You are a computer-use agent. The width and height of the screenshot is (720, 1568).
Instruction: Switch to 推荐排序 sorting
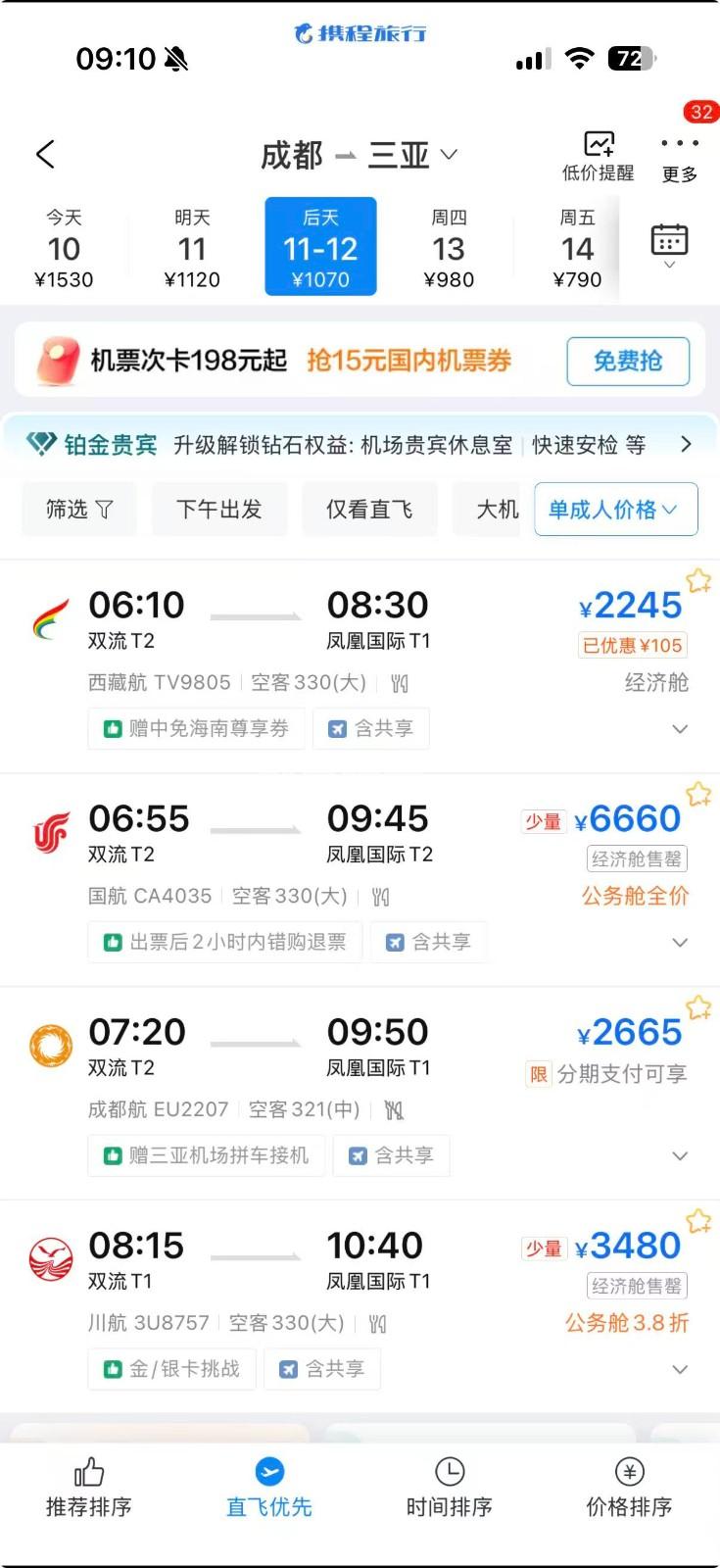tap(89, 1488)
